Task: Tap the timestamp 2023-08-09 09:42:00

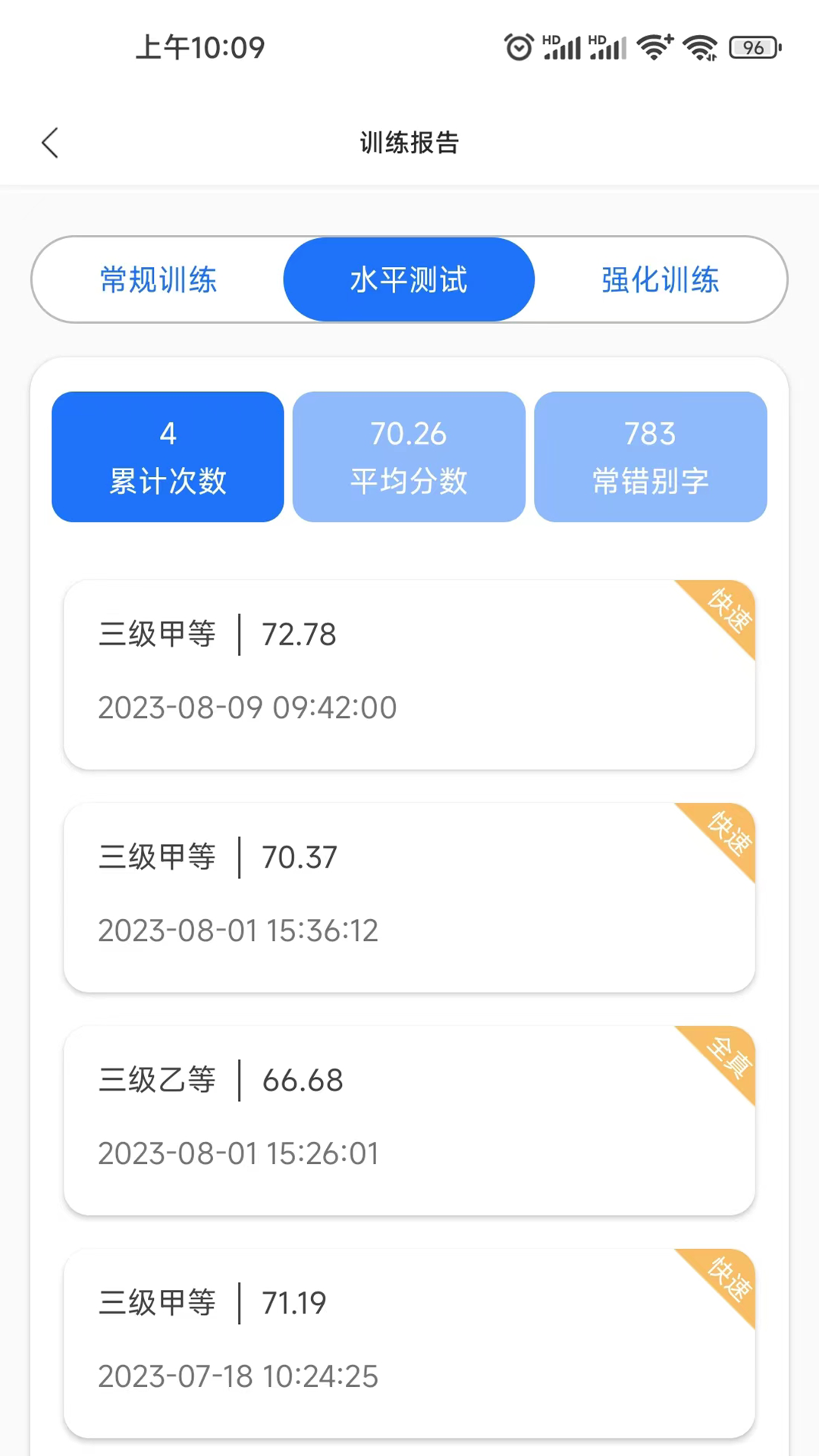Action: point(247,707)
